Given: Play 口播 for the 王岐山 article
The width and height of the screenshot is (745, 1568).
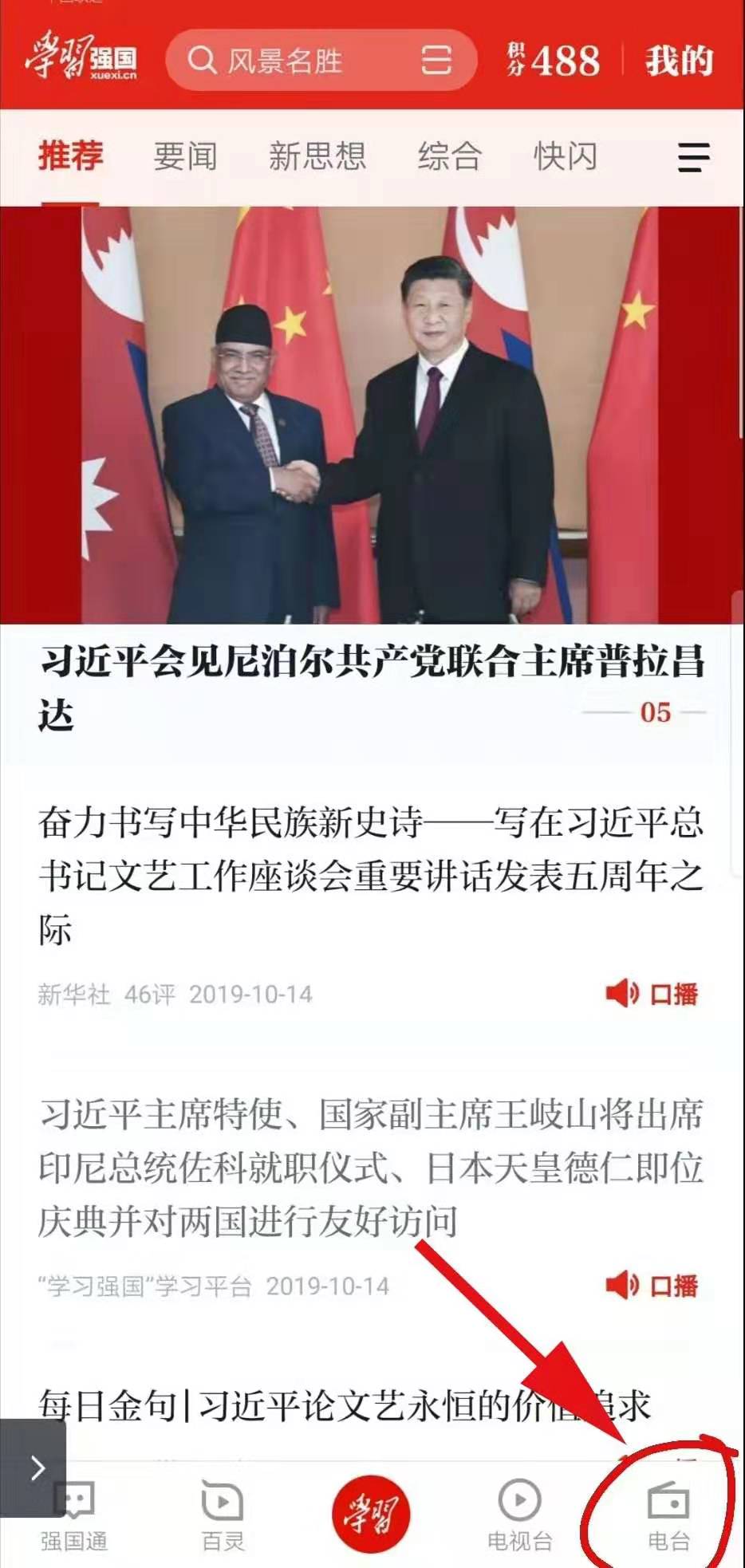Looking at the screenshot, I should coord(652,1286).
